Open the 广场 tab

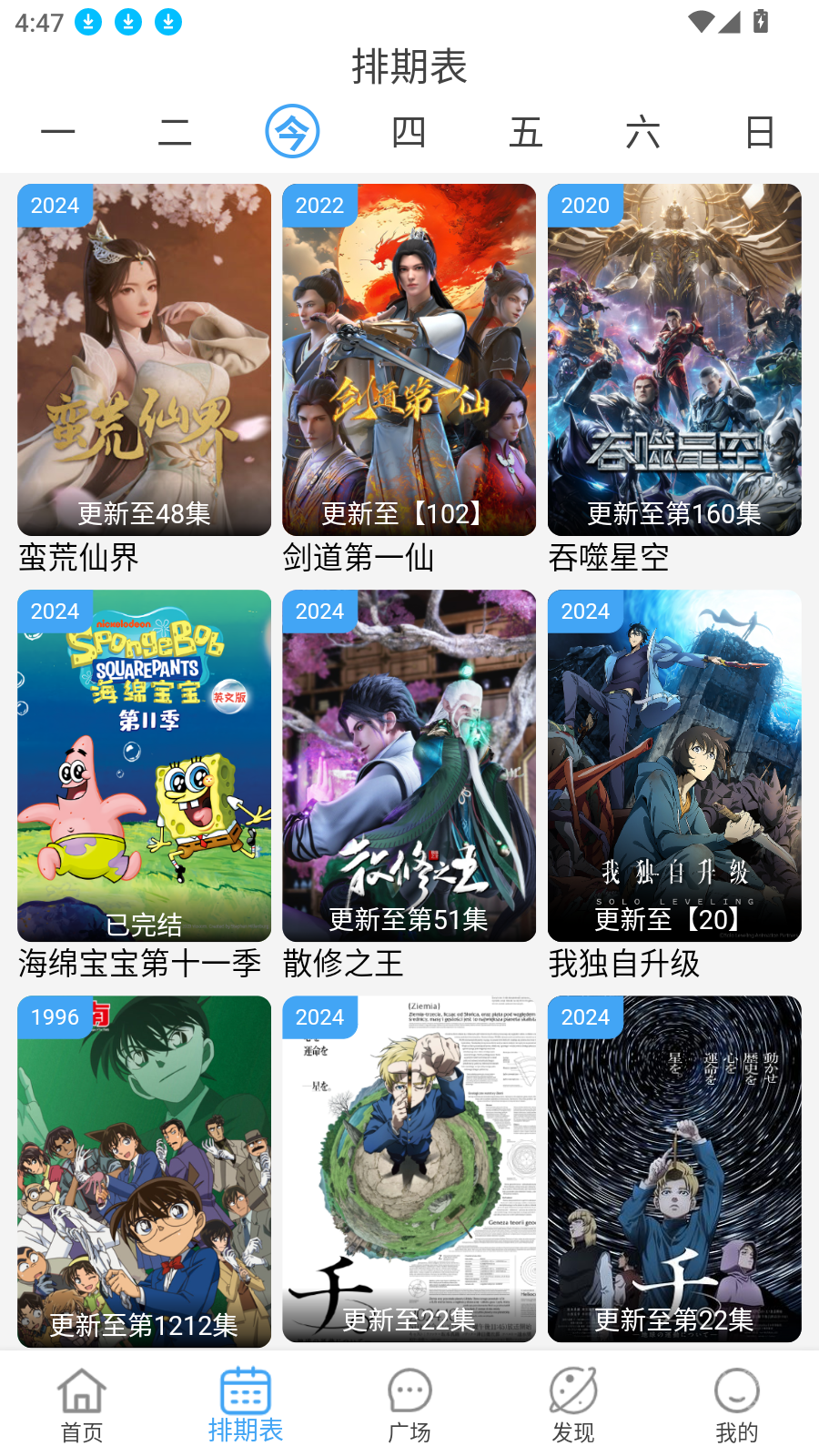(409, 1406)
